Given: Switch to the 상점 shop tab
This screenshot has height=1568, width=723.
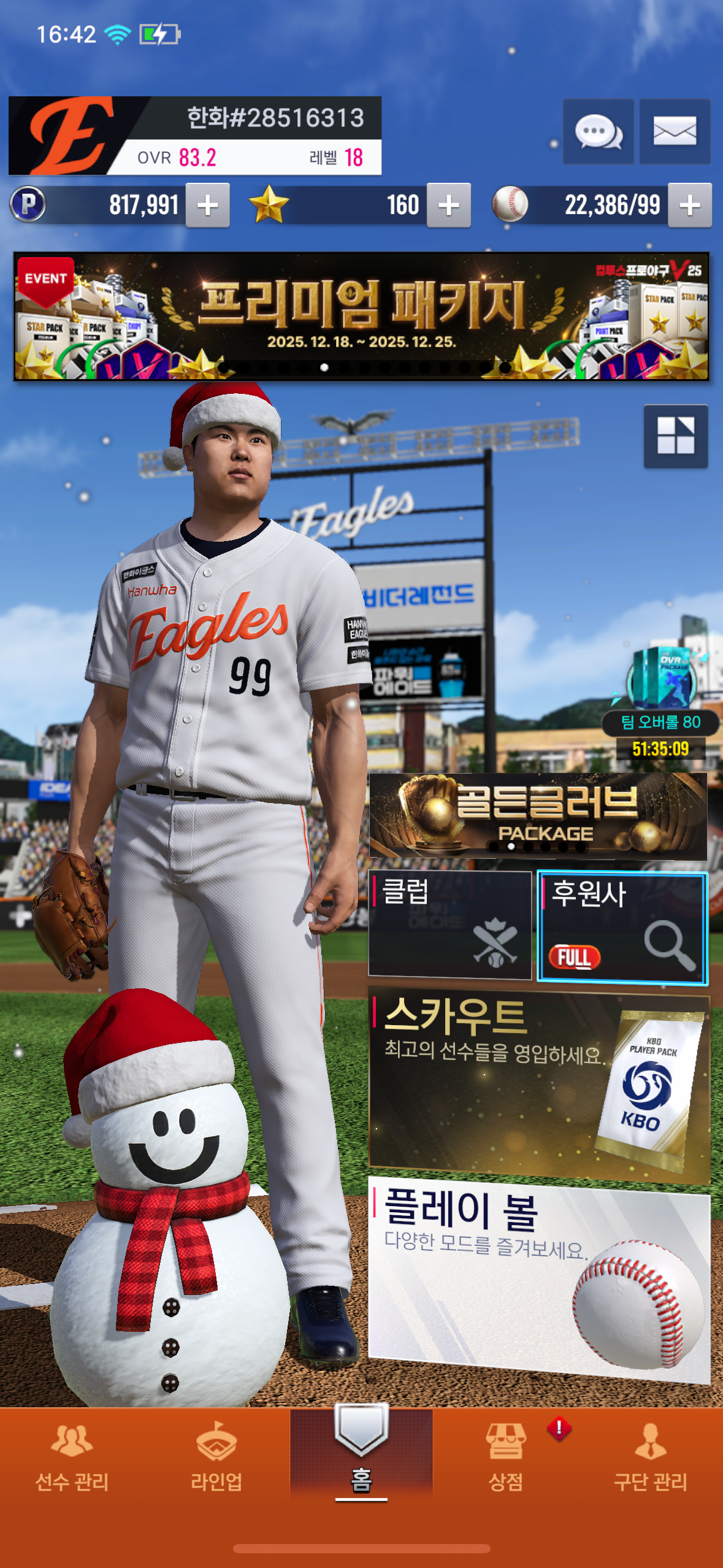Looking at the screenshot, I should click(506, 1459).
